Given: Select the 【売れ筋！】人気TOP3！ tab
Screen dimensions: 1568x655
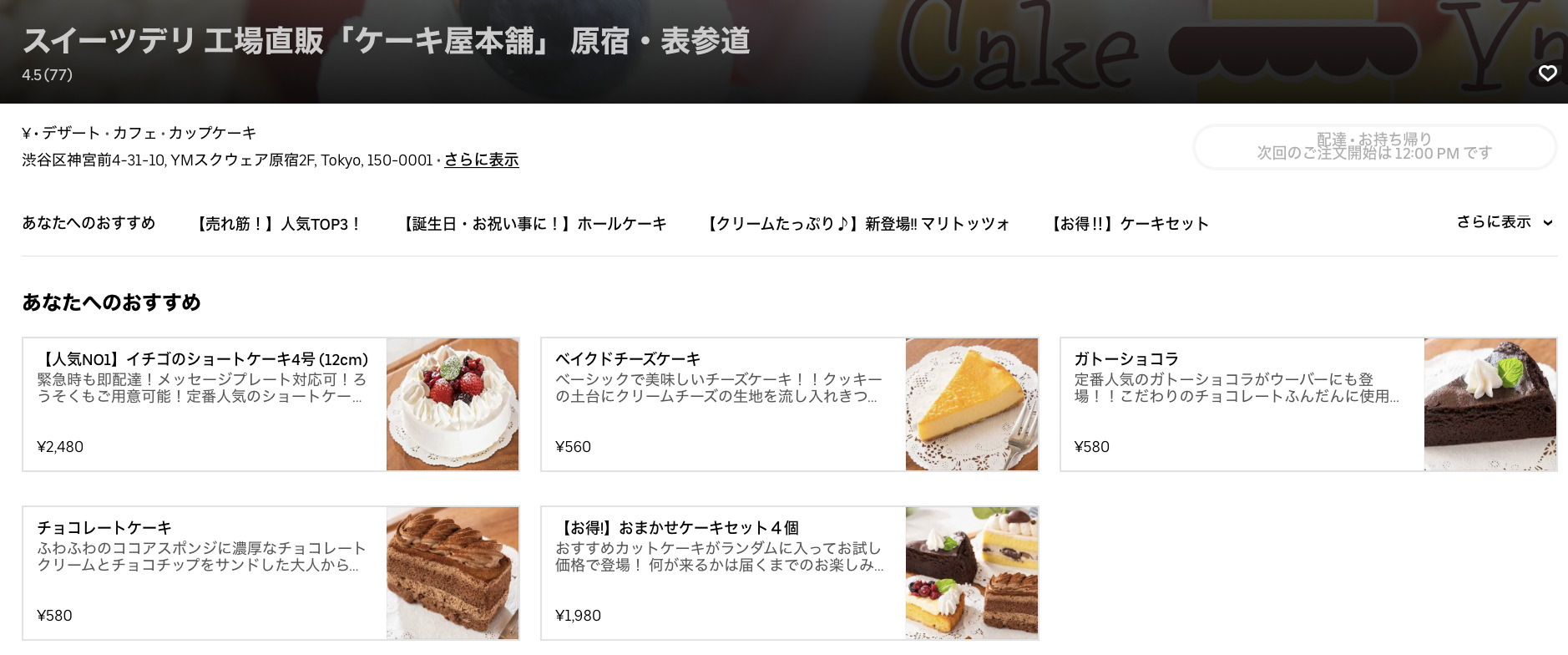Looking at the screenshot, I should click(x=278, y=224).
